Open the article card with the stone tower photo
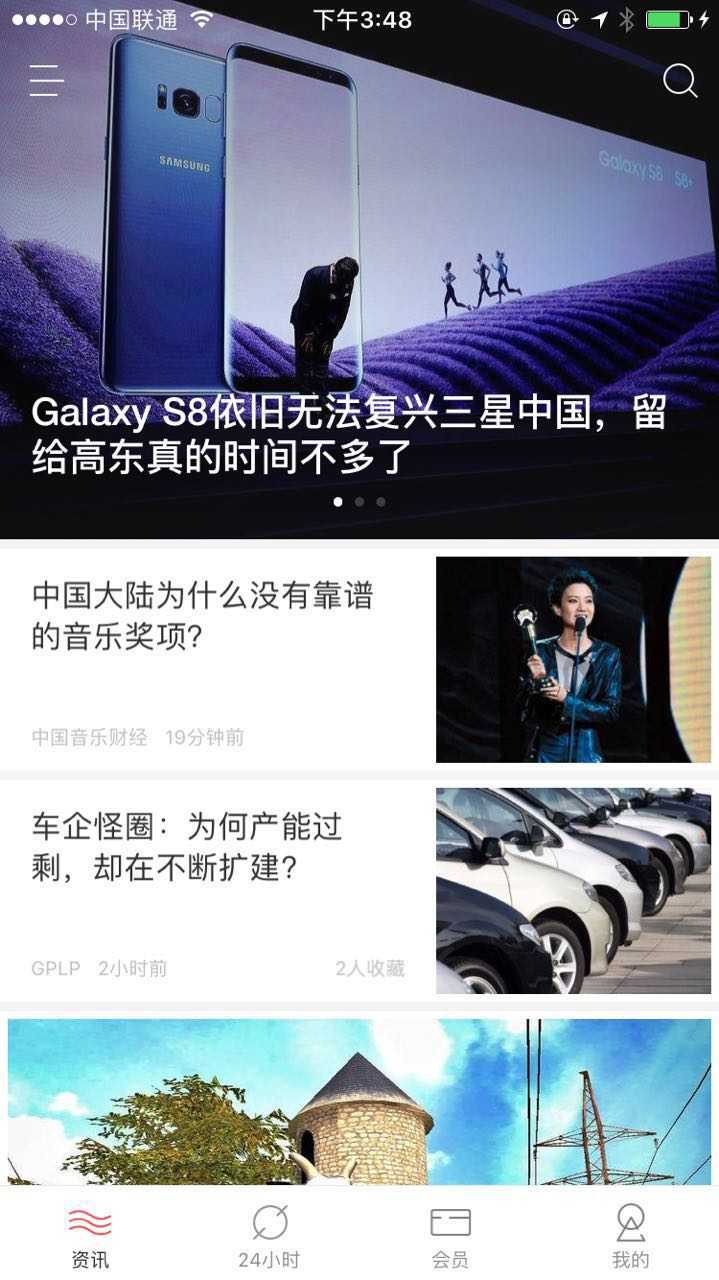Image resolution: width=719 pixels, height=1280 pixels. tap(359, 1100)
